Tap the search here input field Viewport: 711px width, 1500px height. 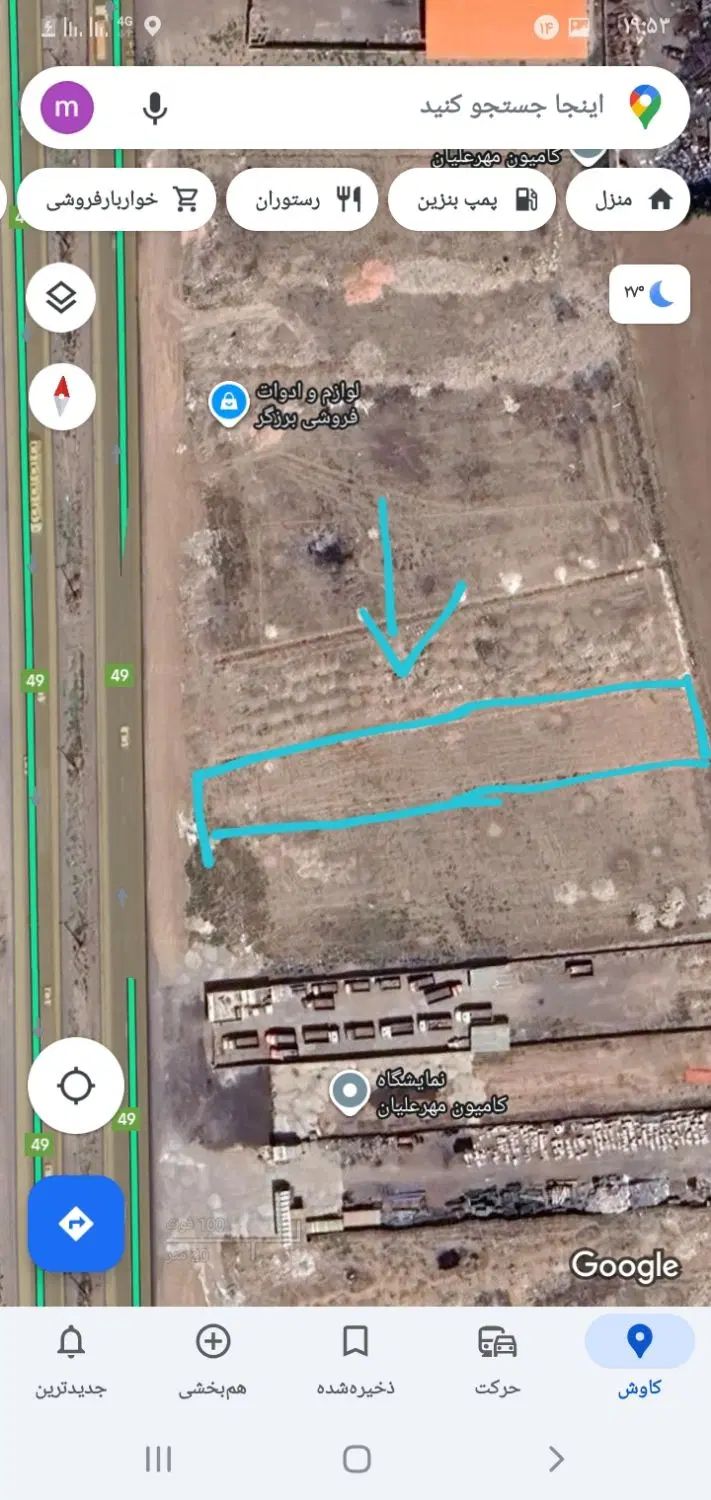[x=420, y=107]
